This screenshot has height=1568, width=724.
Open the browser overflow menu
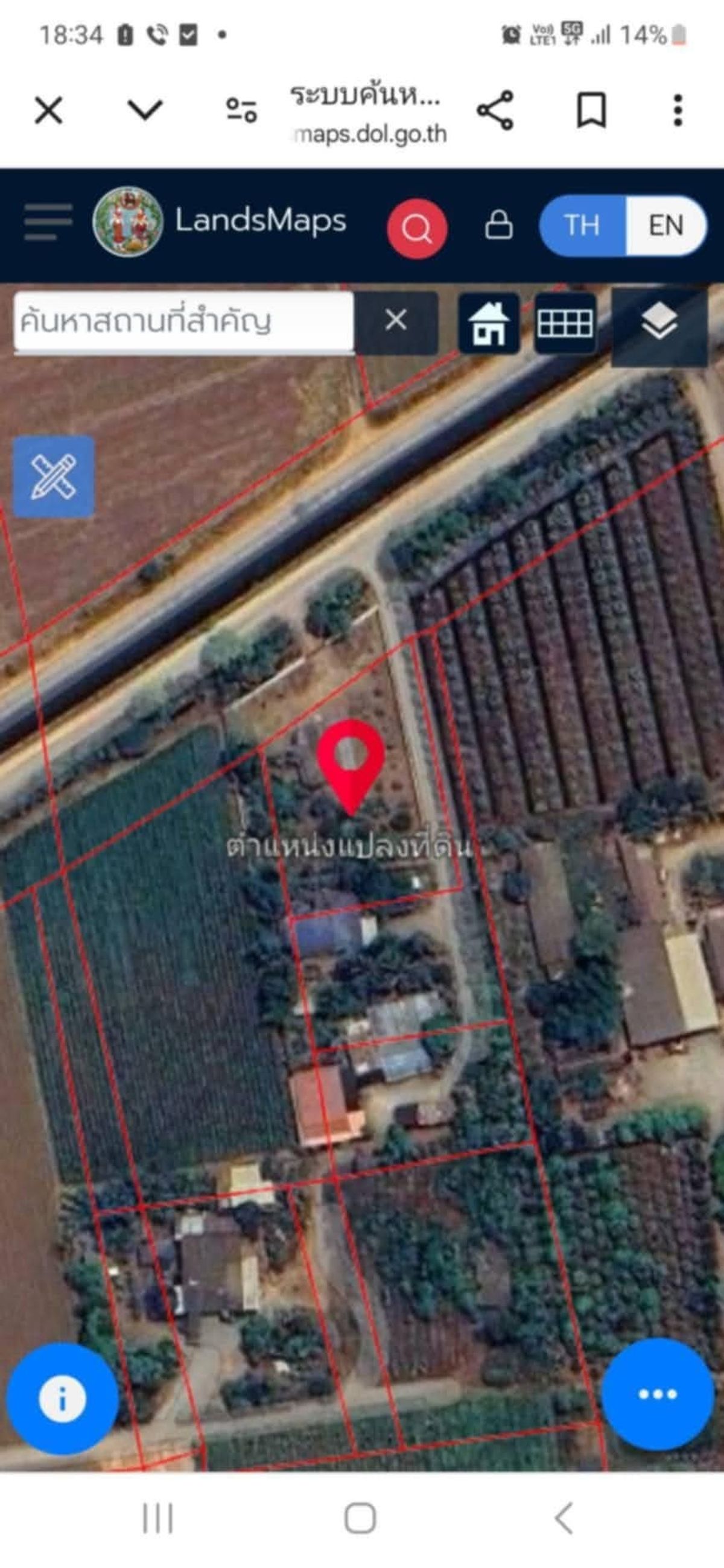point(678,110)
